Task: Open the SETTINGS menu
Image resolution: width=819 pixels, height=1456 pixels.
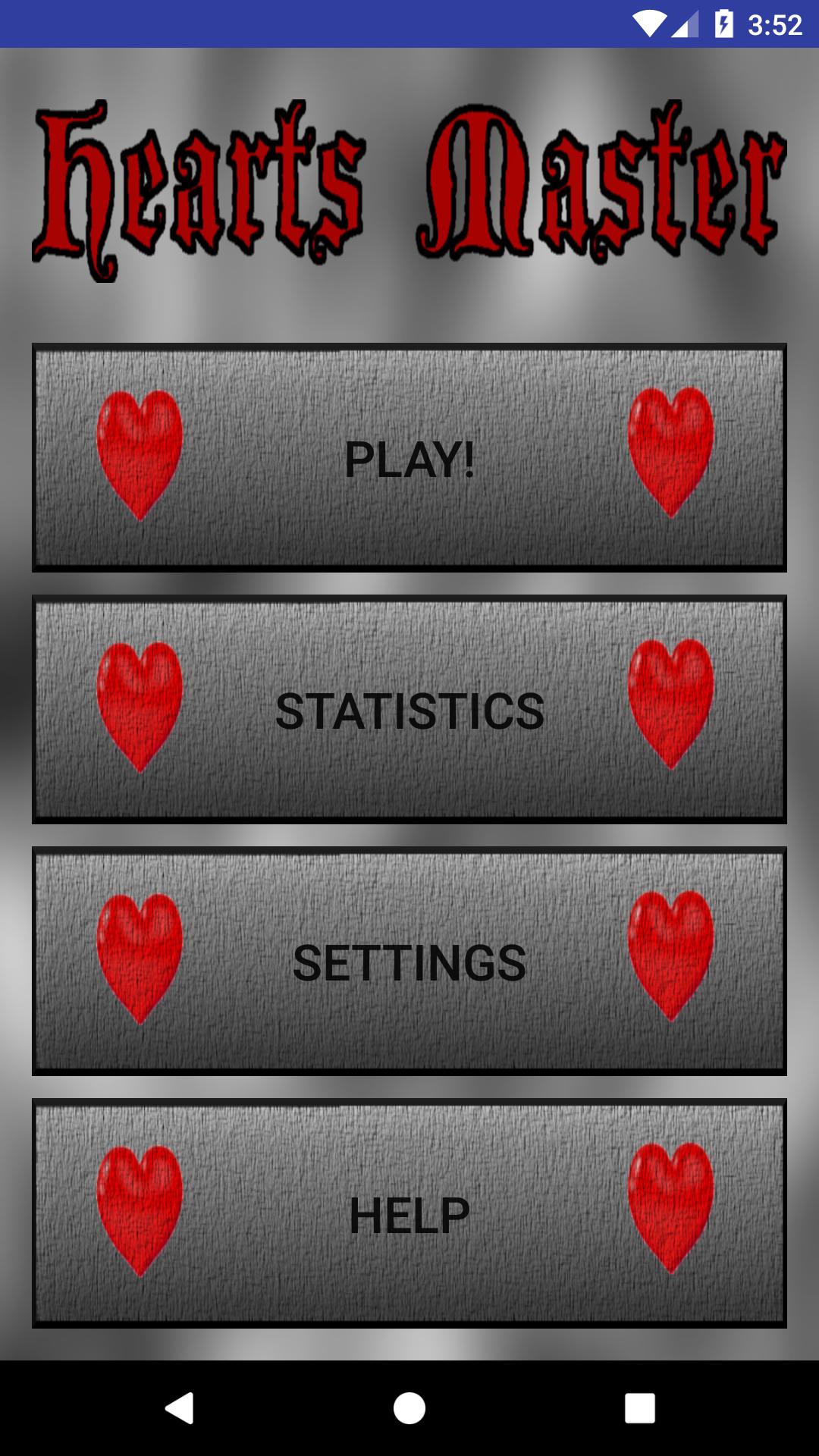Action: click(x=409, y=962)
